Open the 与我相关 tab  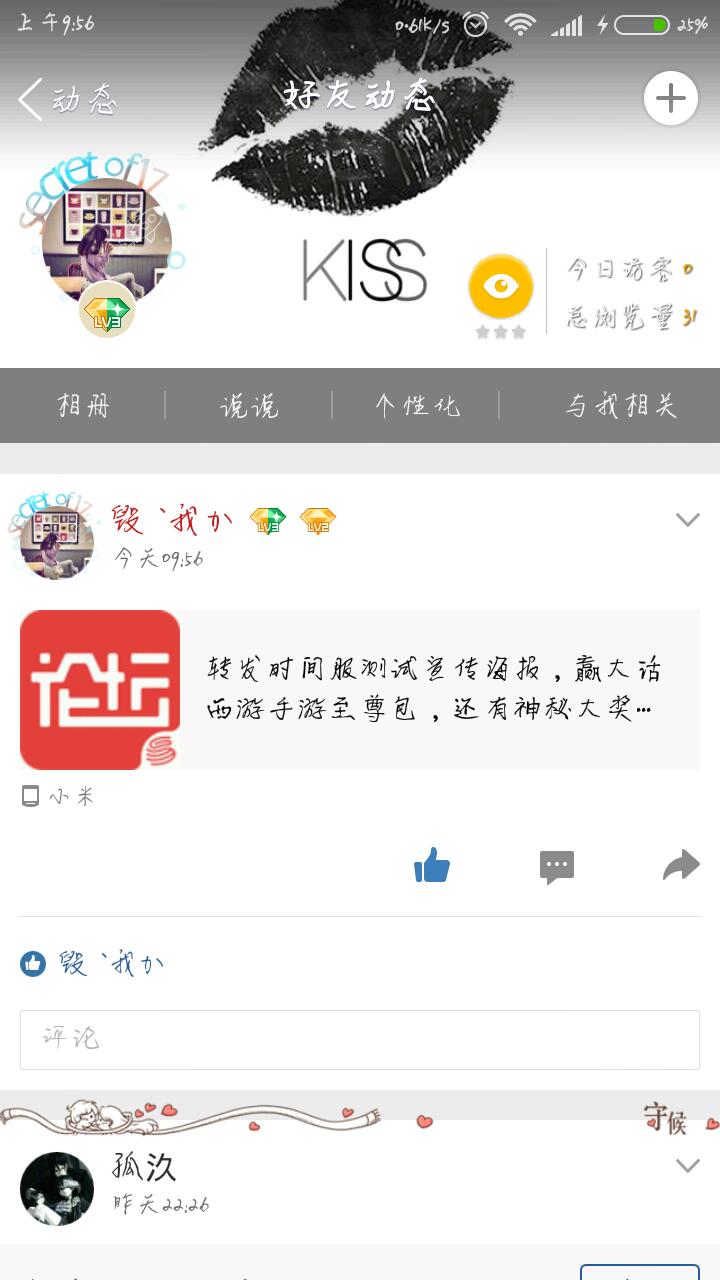(x=620, y=406)
